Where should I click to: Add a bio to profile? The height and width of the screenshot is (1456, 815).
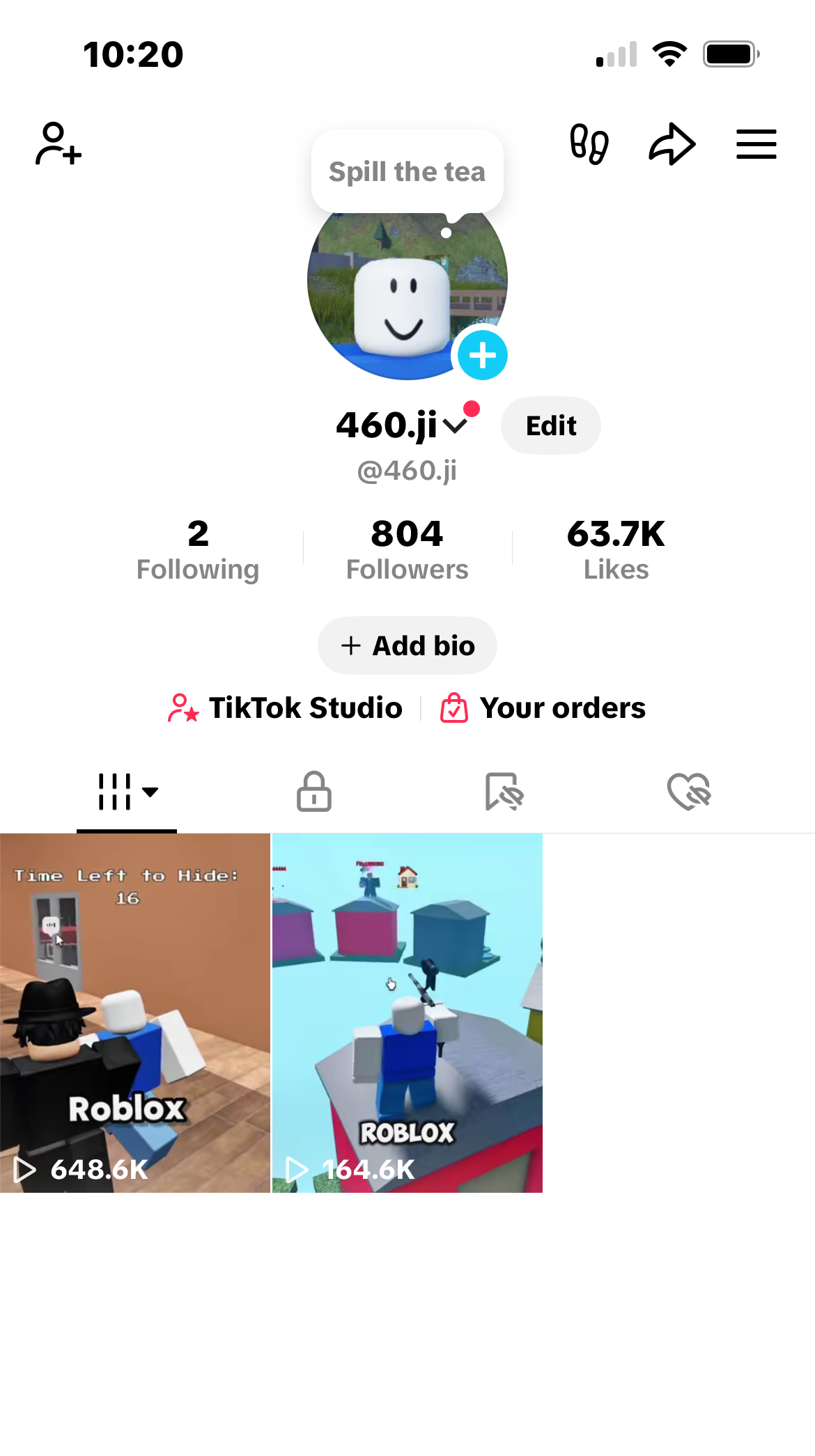pos(407,645)
